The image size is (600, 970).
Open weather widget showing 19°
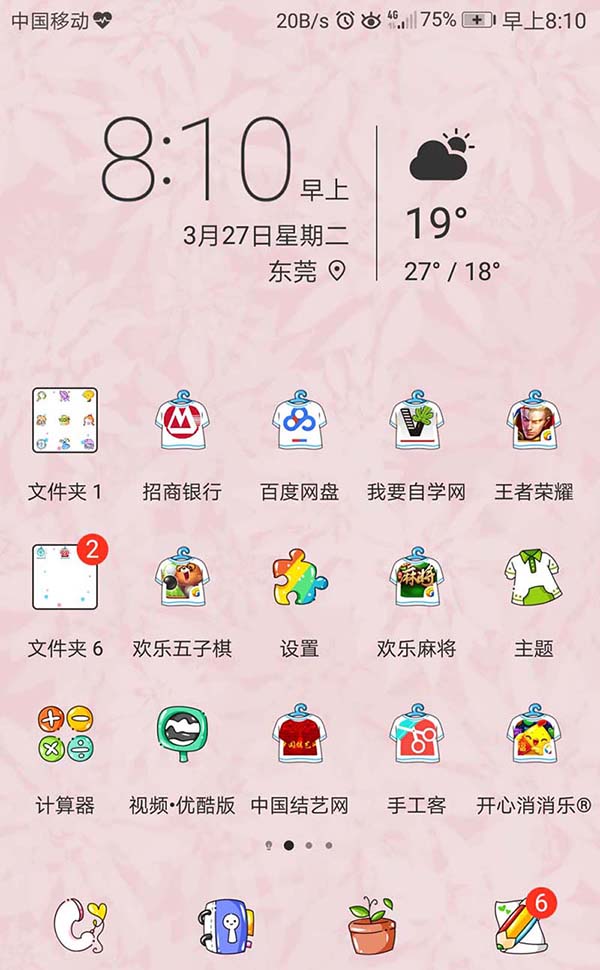[438, 205]
